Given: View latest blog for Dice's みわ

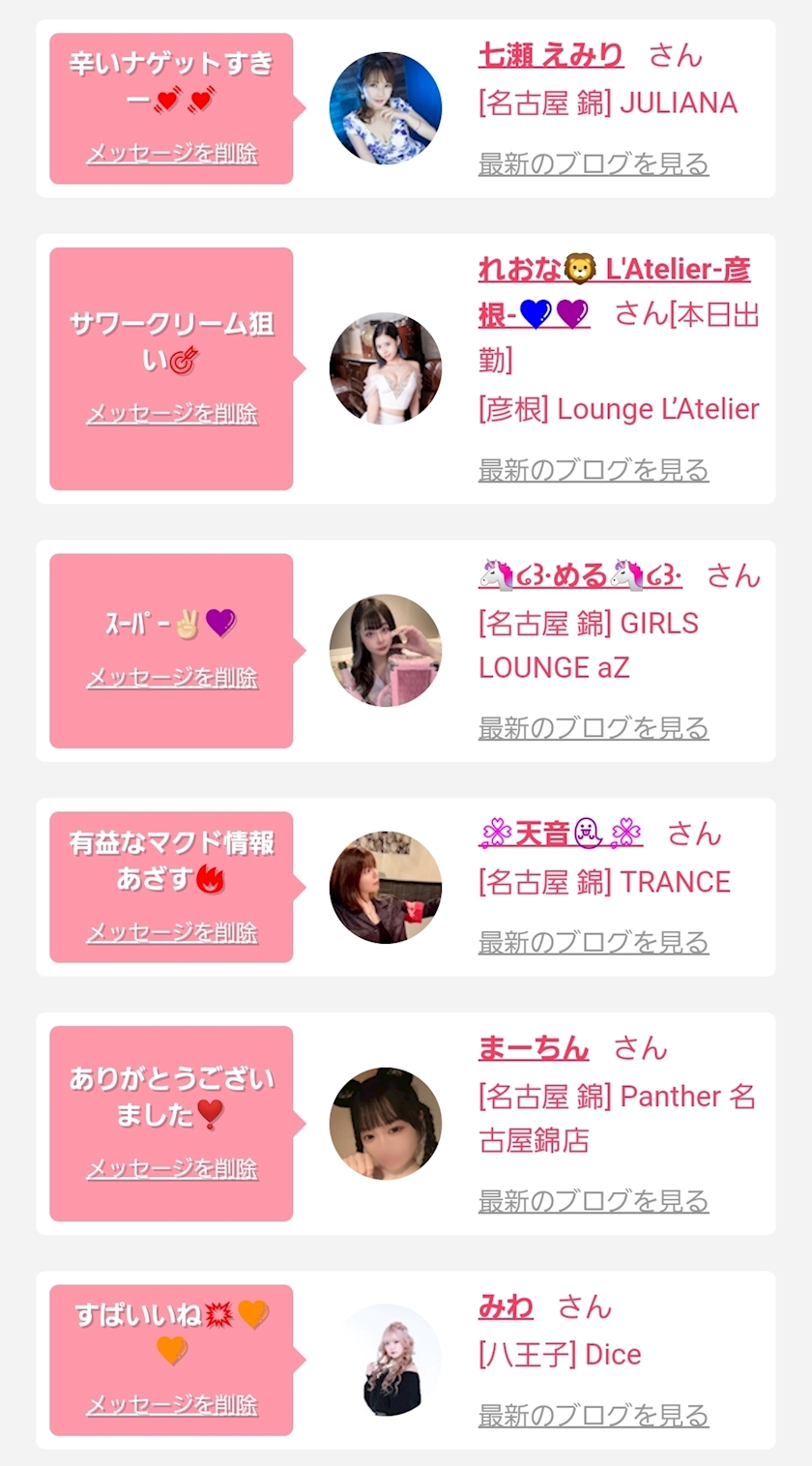Looking at the screenshot, I should (x=594, y=1417).
